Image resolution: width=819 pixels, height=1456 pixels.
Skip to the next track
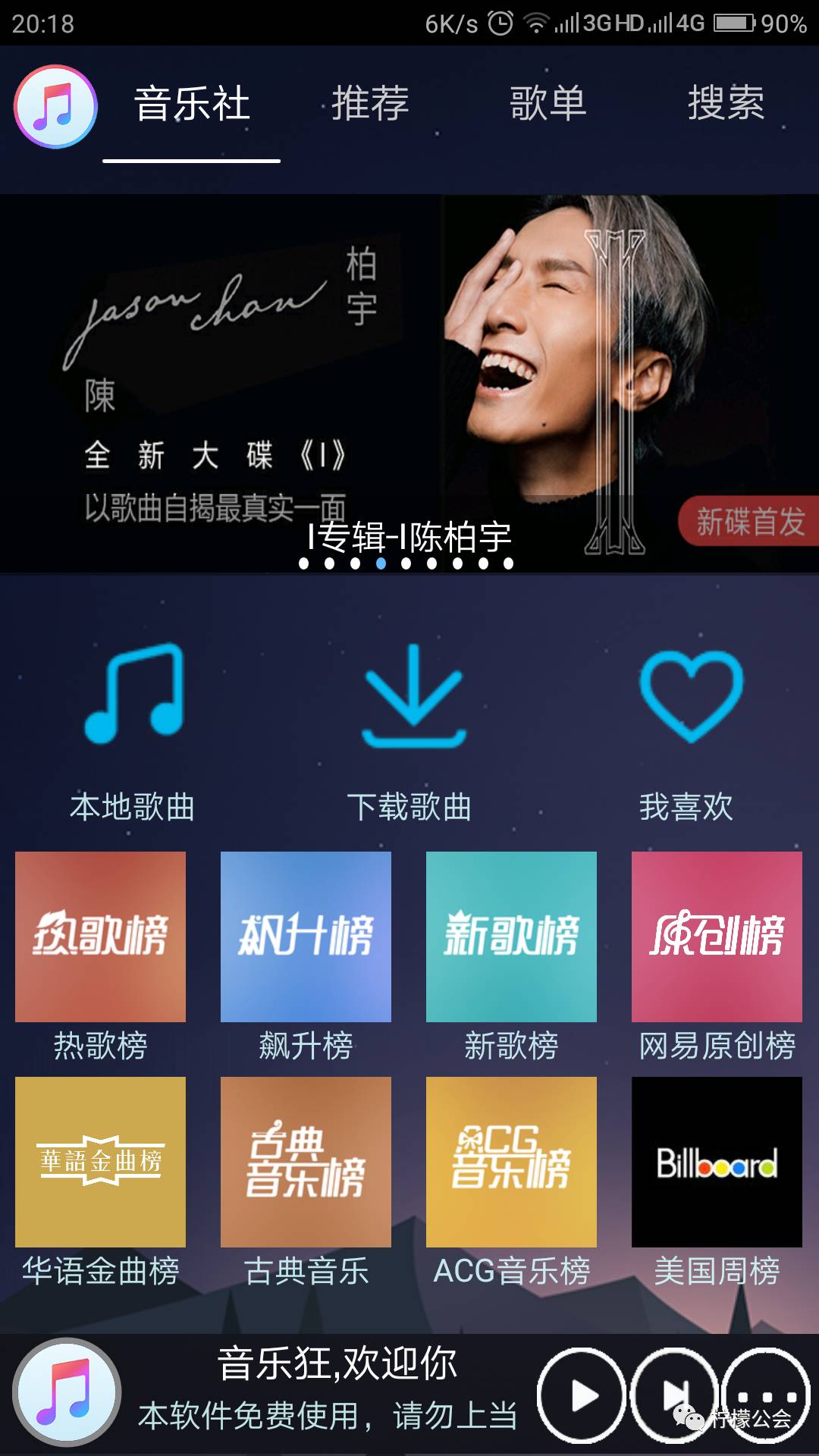pyautogui.click(x=674, y=1395)
